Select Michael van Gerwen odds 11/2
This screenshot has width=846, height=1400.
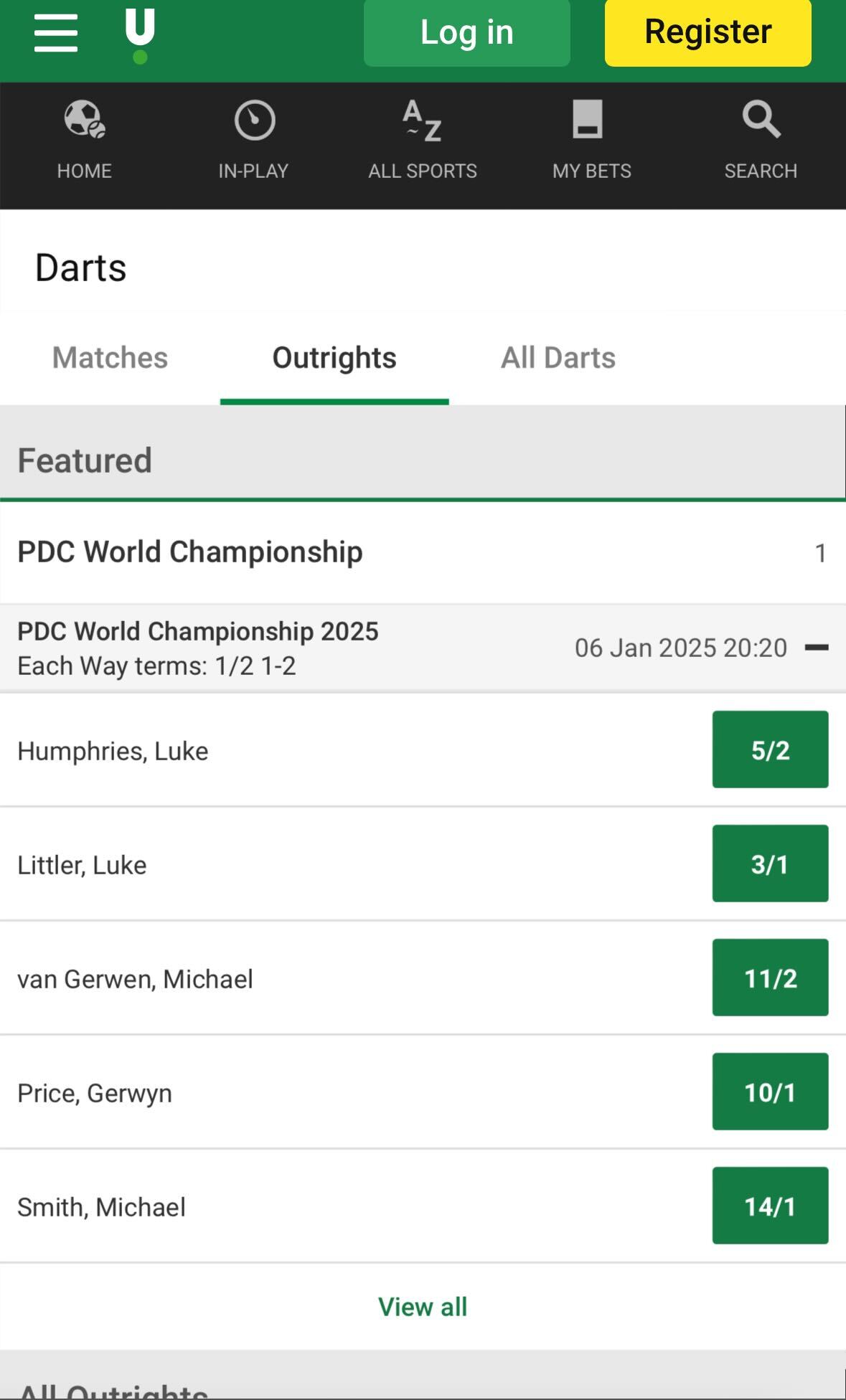[770, 978]
